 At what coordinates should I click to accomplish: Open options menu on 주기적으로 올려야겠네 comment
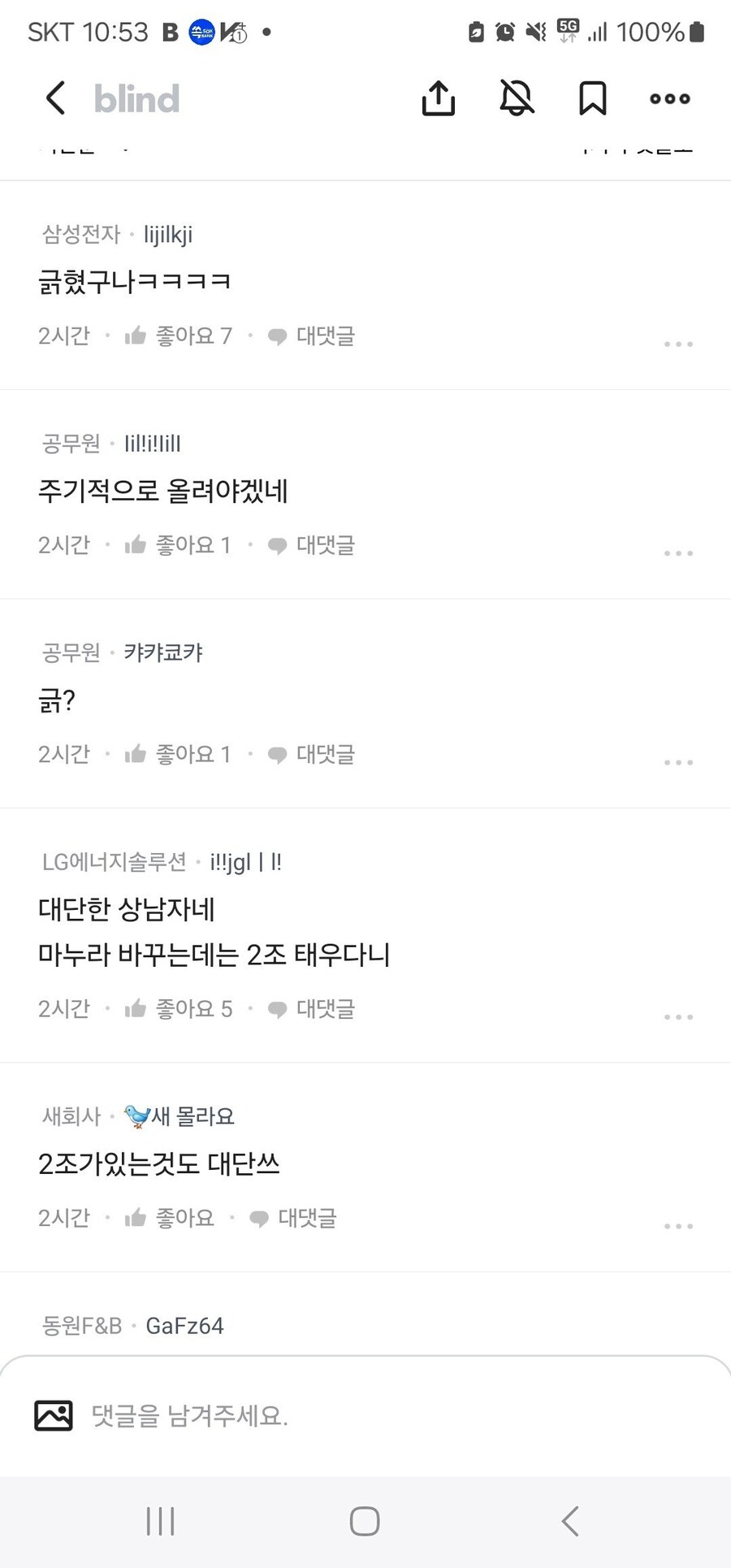click(x=678, y=552)
